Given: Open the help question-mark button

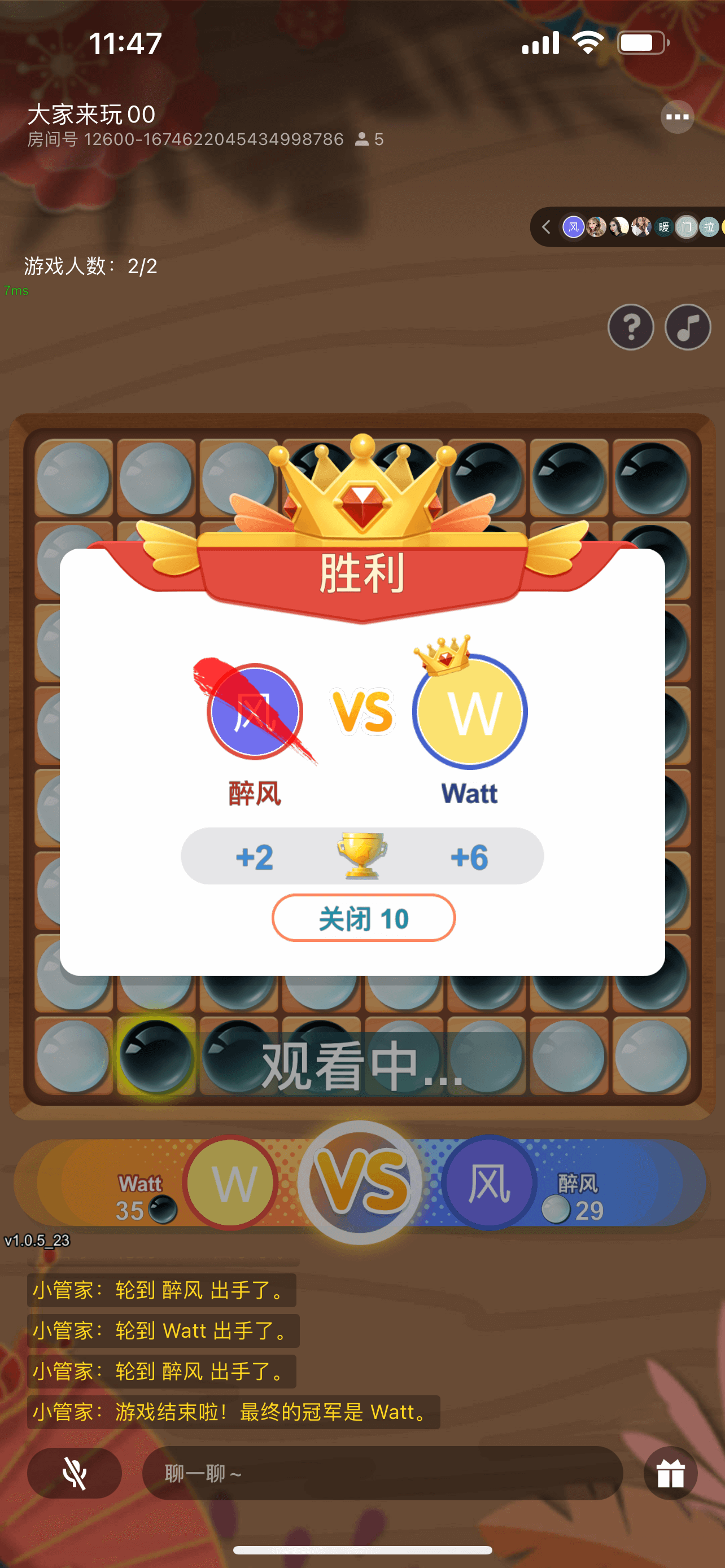Looking at the screenshot, I should (x=631, y=327).
